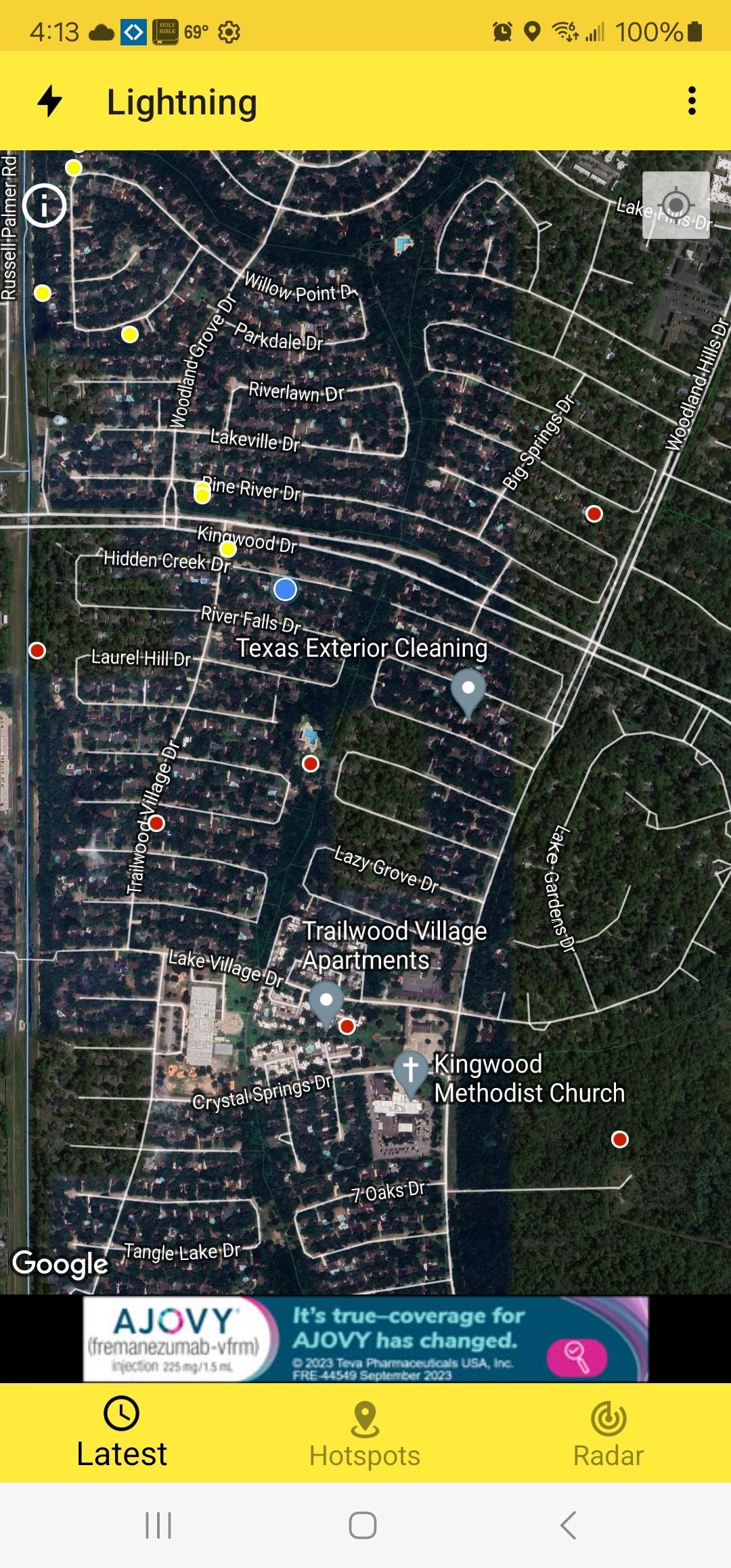Tap the map info icon
The height and width of the screenshot is (1568, 731).
pyautogui.click(x=45, y=205)
